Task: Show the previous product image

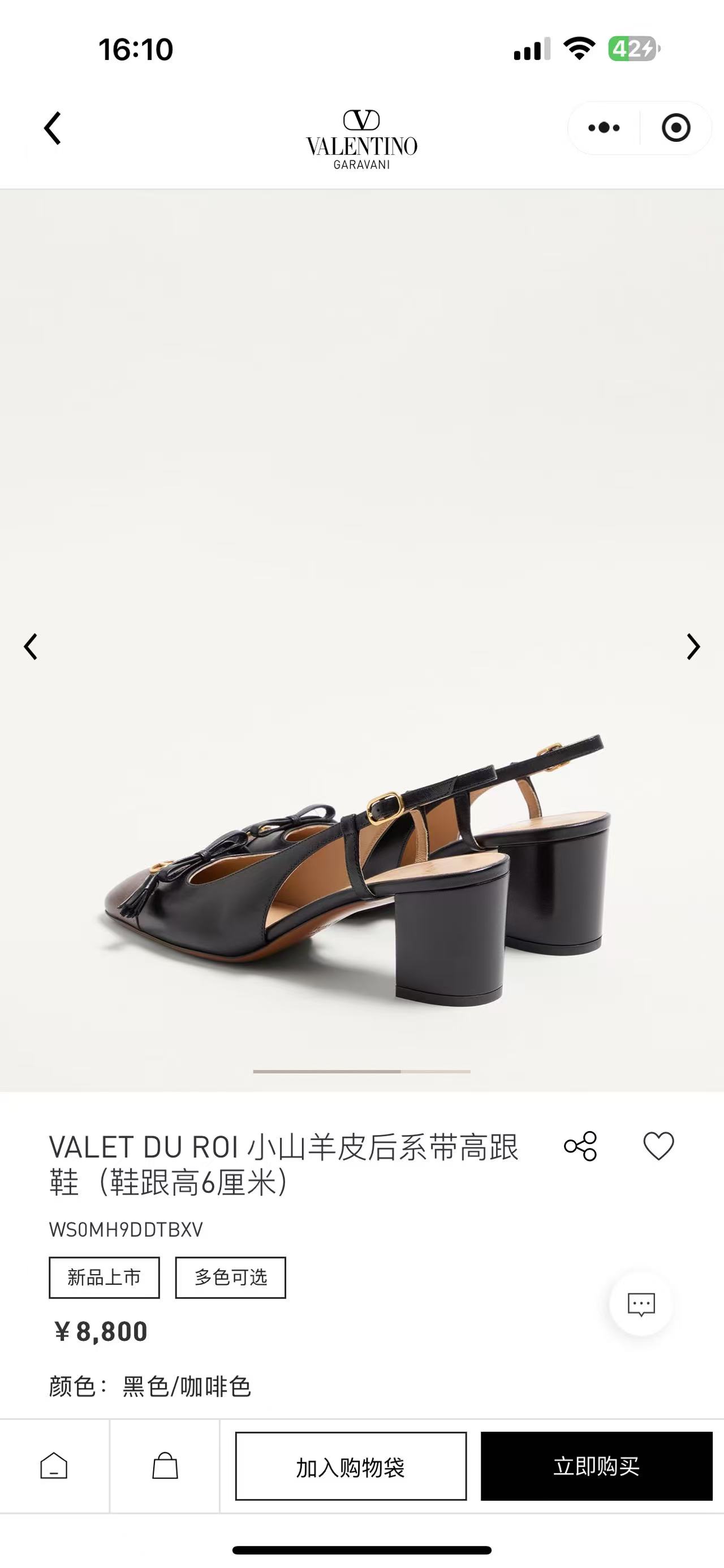Action: [x=31, y=647]
